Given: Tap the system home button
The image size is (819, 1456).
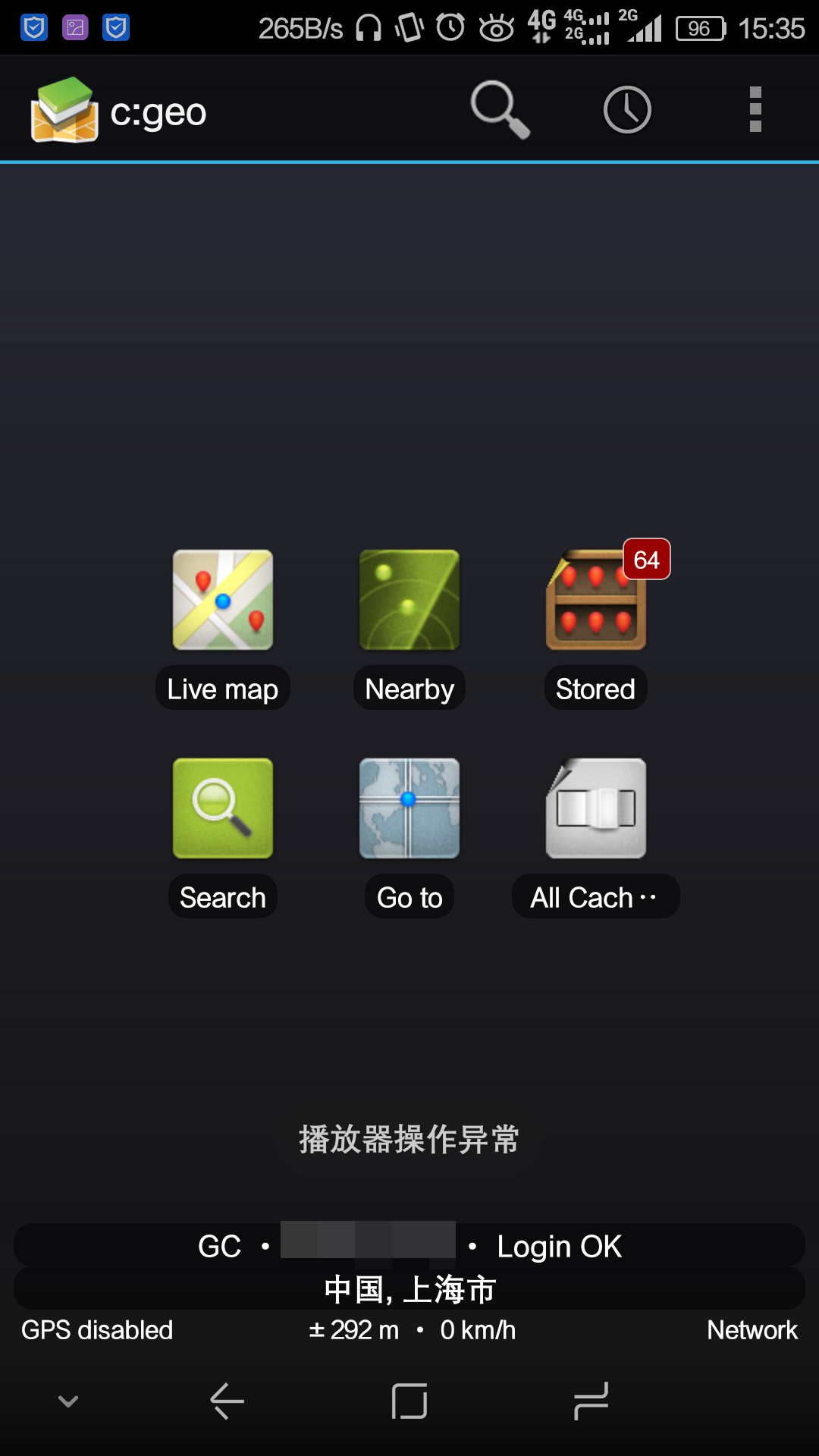Looking at the screenshot, I should coord(409,1401).
